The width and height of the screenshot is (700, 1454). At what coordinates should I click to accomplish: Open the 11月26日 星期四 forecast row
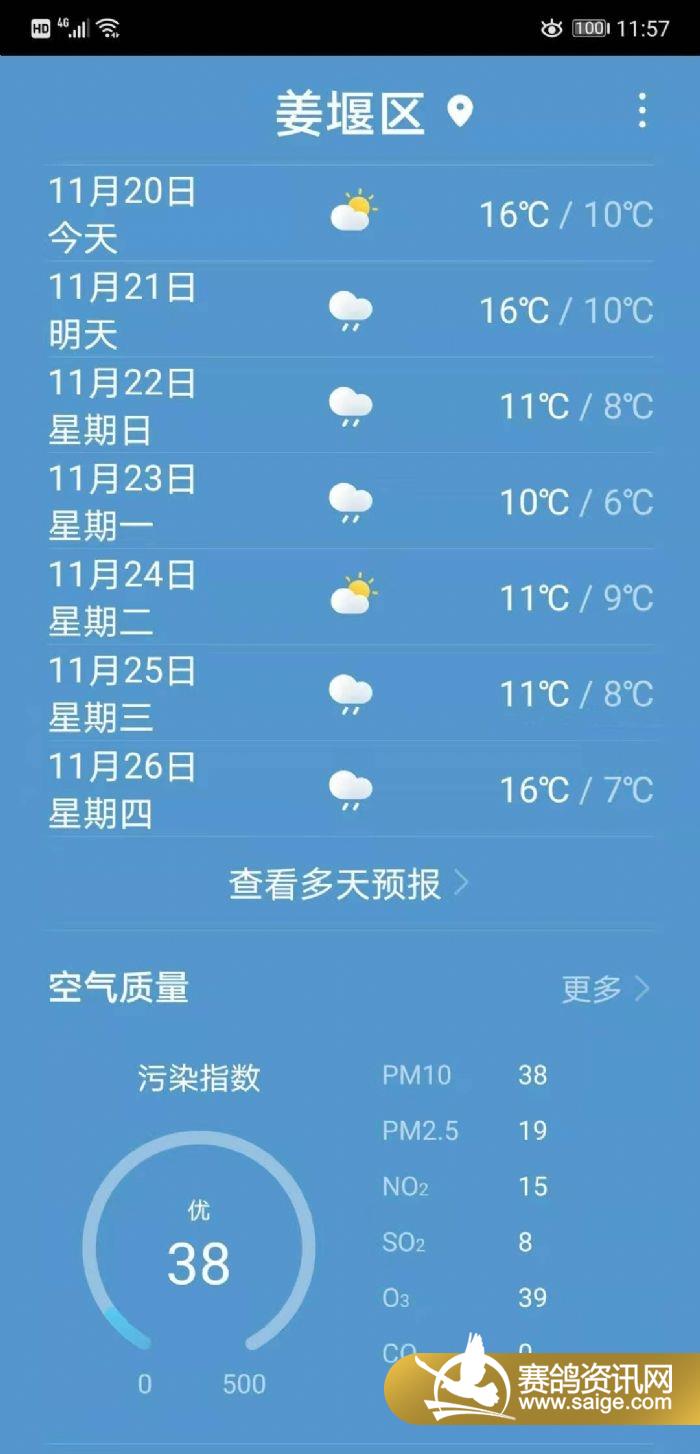(x=350, y=790)
